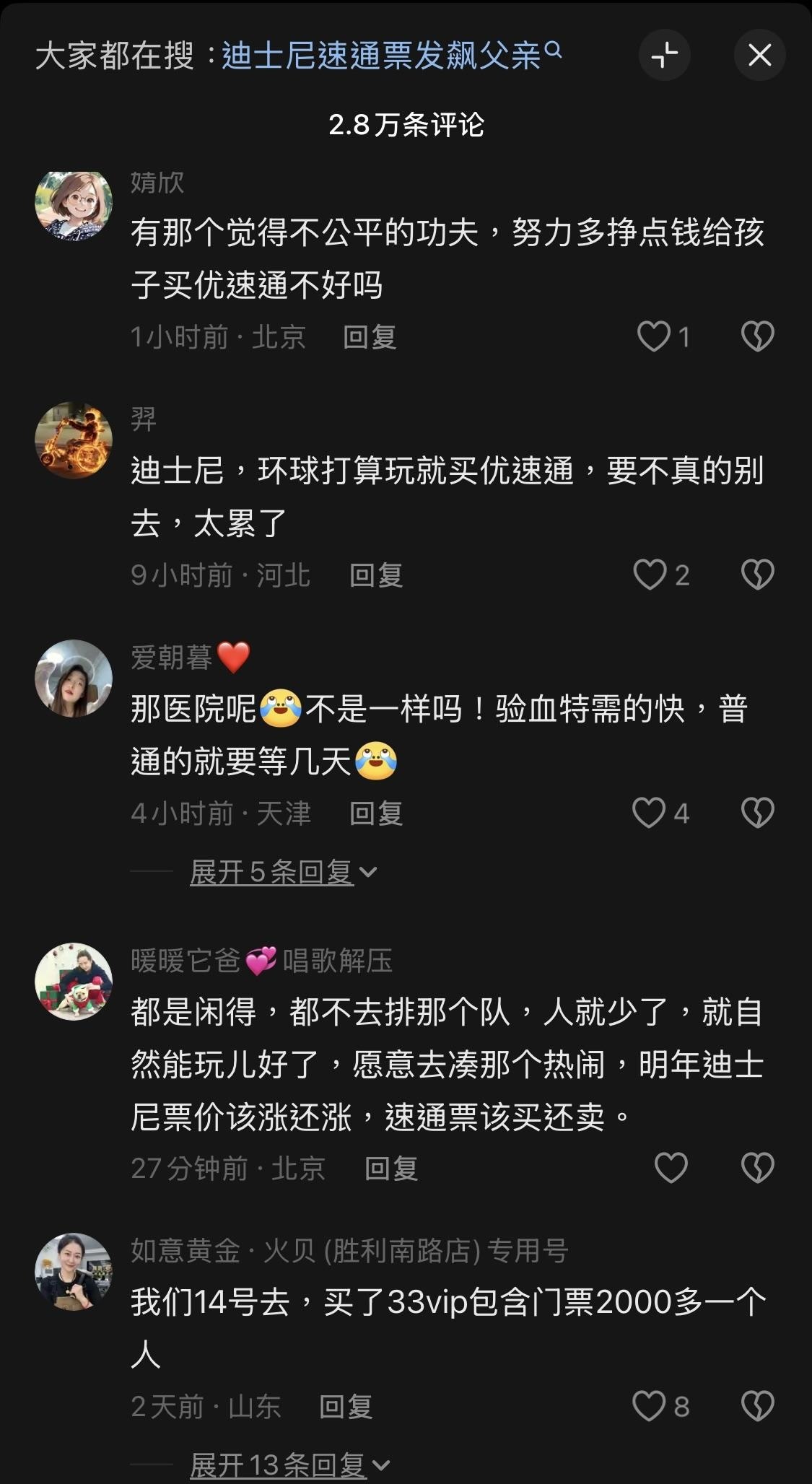Like 羿's comment from 河北
The width and height of the screenshot is (812, 1484).
click(650, 575)
